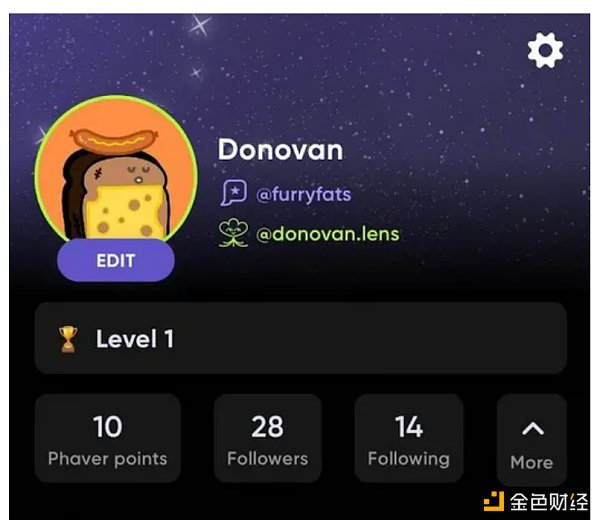The height and width of the screenshot is (523, 600).
Task: Open the settings gear
Action: click(x=545, y=50)
